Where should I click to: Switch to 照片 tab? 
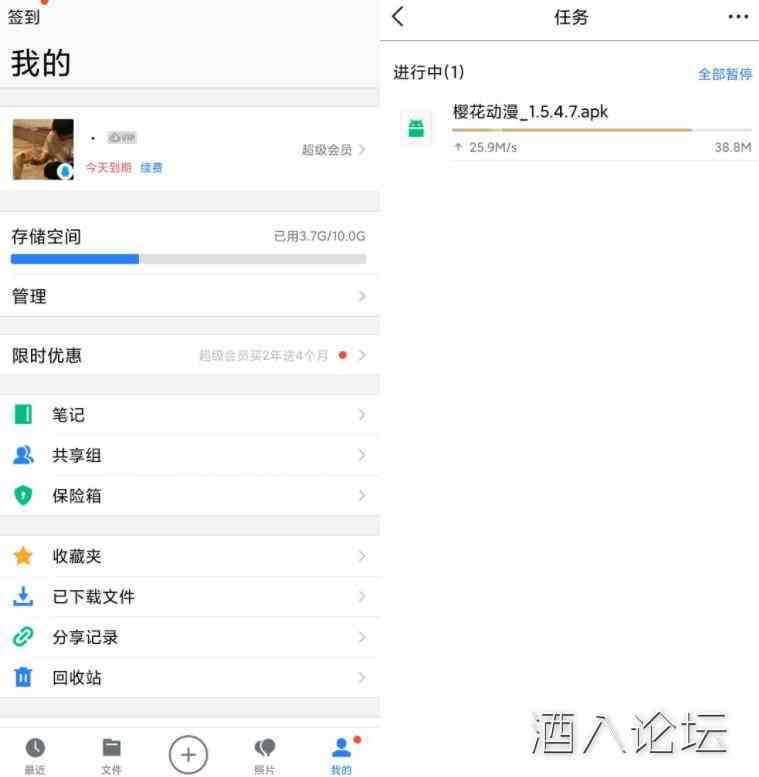264,755
